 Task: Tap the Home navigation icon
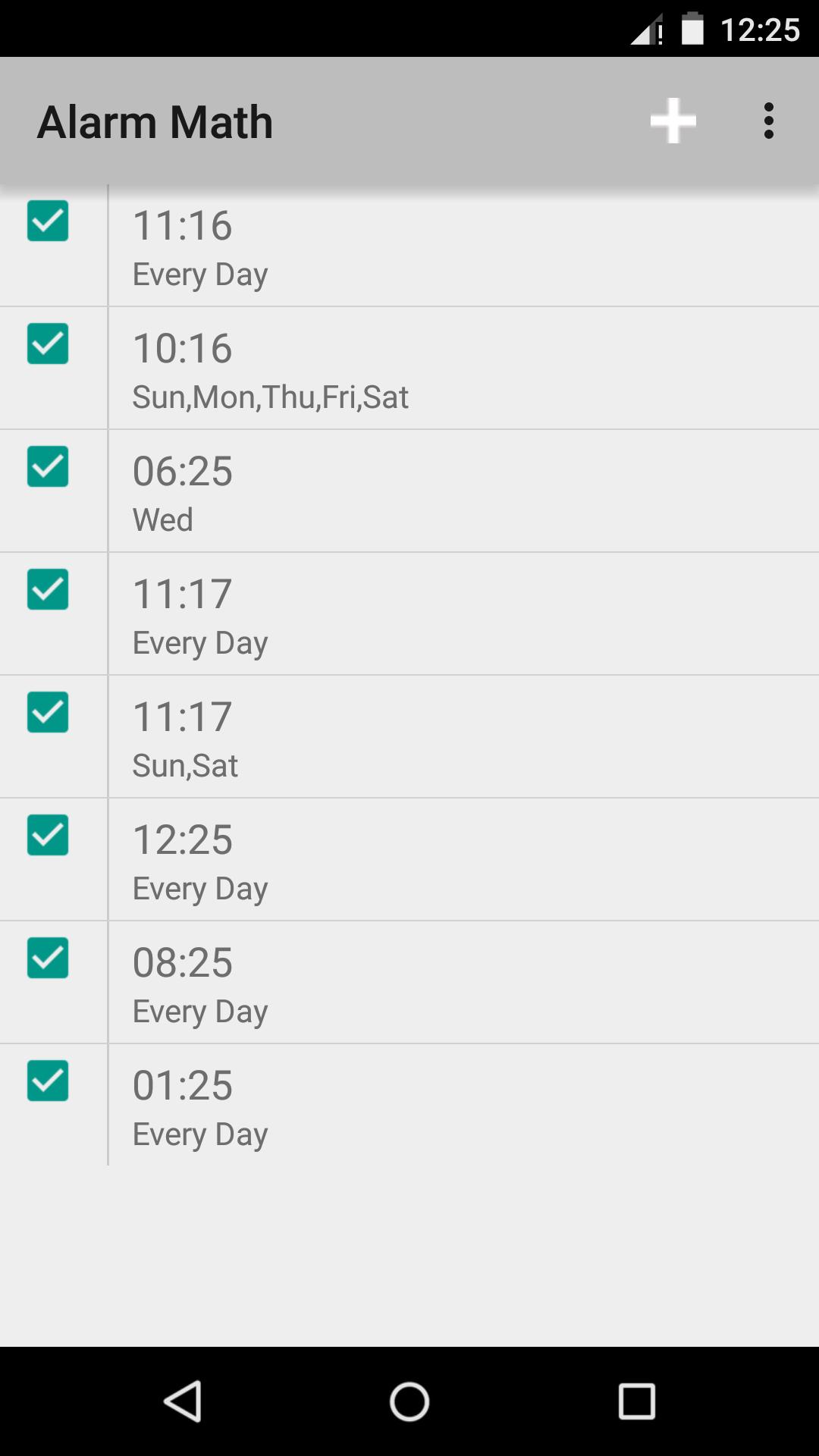[x=409, y=1401]
